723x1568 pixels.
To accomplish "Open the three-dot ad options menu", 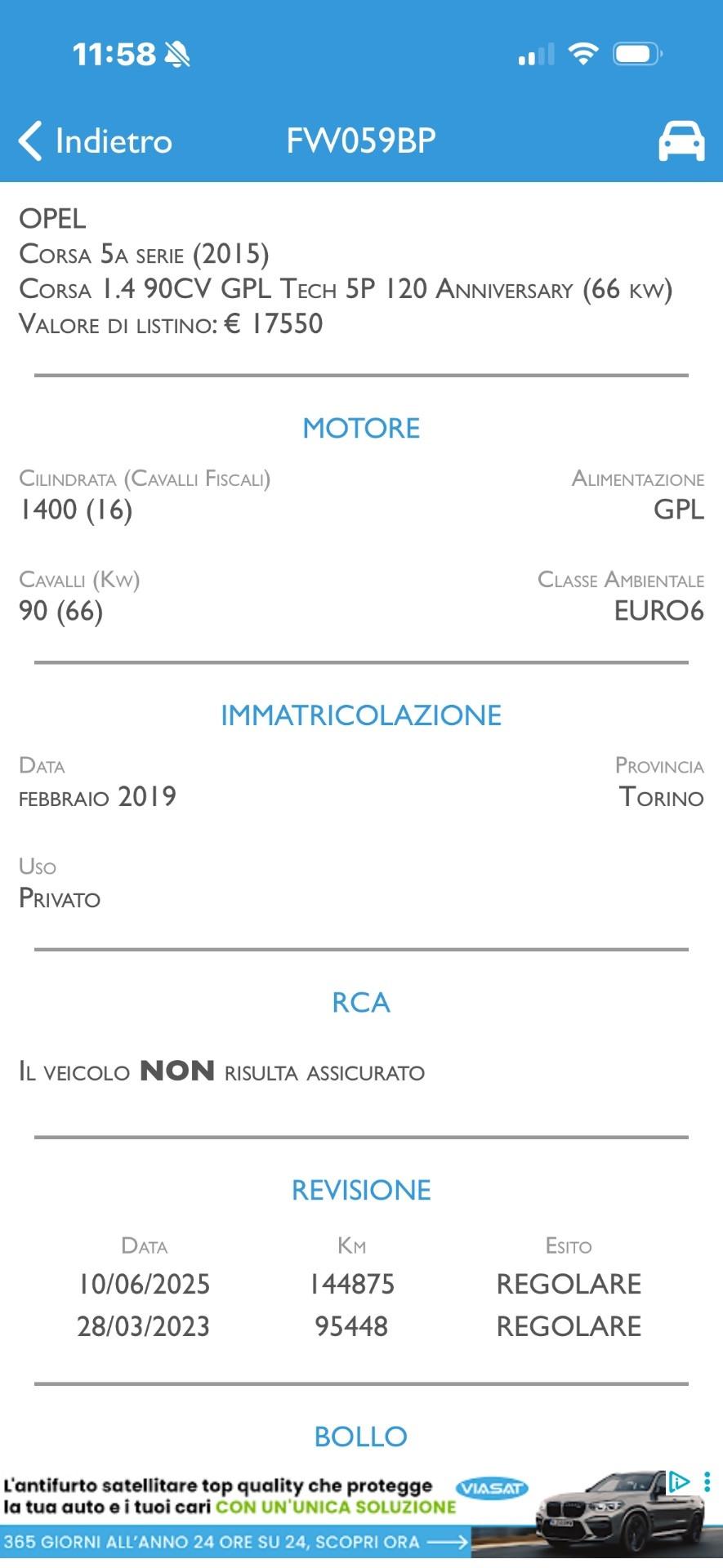I will point(707,1481).
